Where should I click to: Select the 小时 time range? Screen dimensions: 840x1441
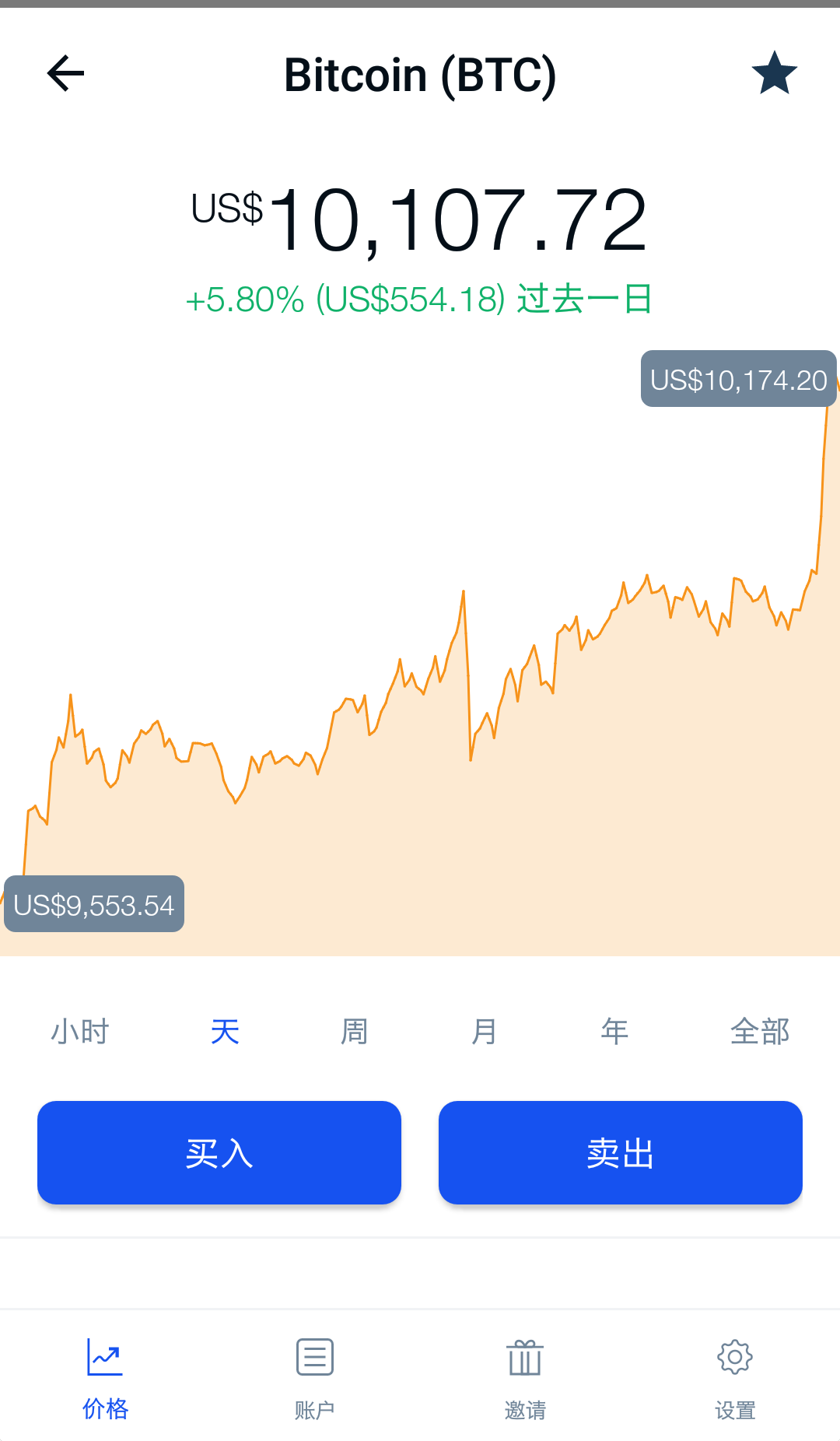[x=80, y=1032]
